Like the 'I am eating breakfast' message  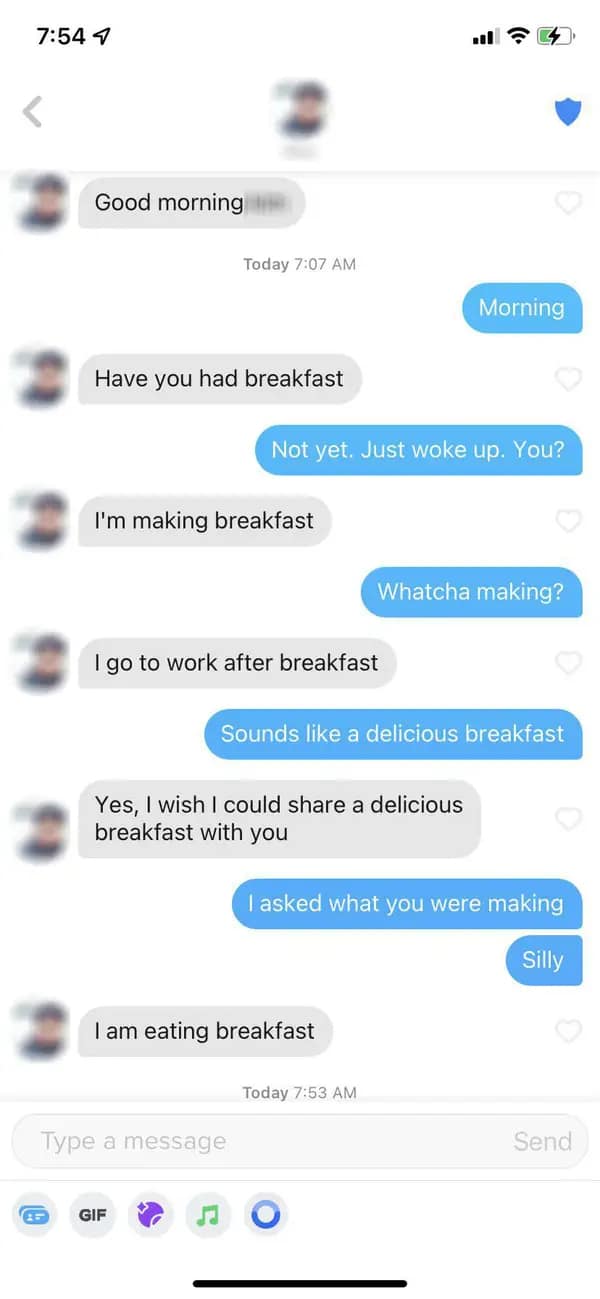pos(567,1031)
